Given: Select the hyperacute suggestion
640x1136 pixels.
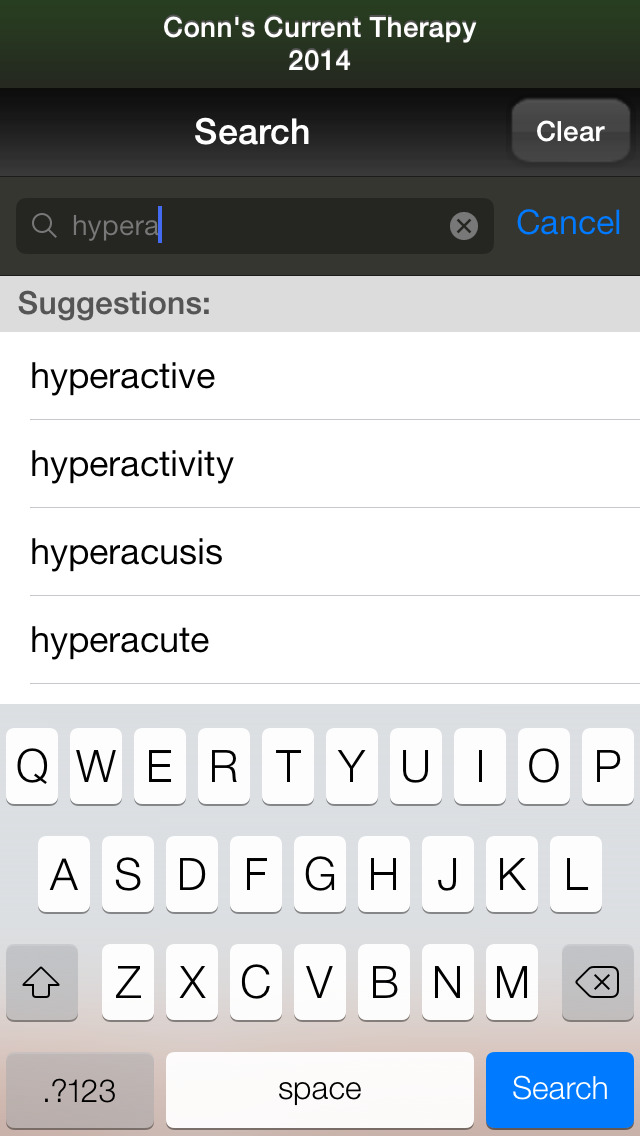Looking at the screenshot, I should 320,640.
